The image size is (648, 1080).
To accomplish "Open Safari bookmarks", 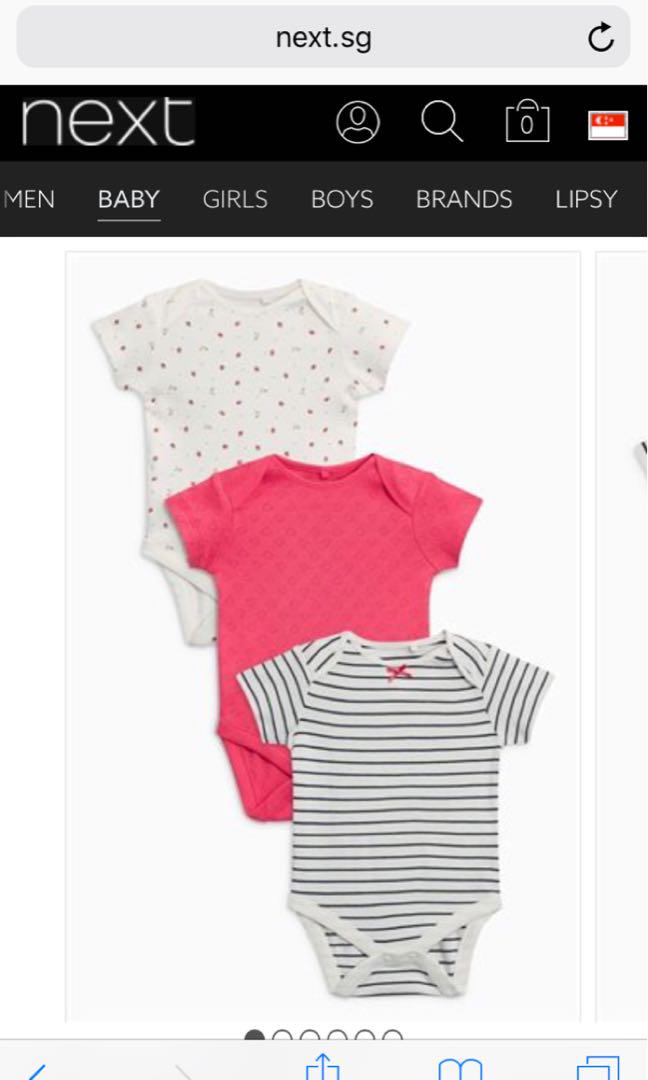I will tap(460, 1069).
